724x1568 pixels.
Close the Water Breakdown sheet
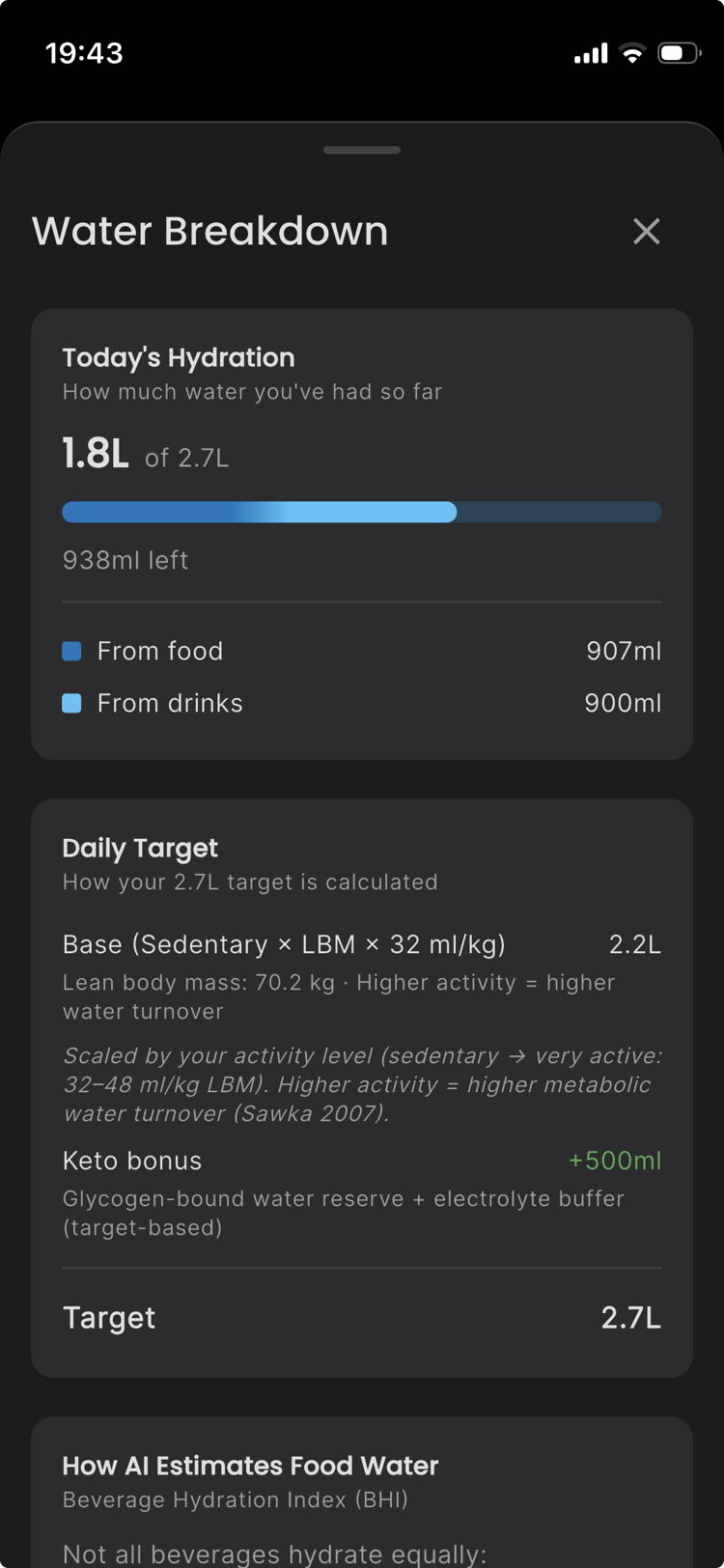tap(646, 231)
